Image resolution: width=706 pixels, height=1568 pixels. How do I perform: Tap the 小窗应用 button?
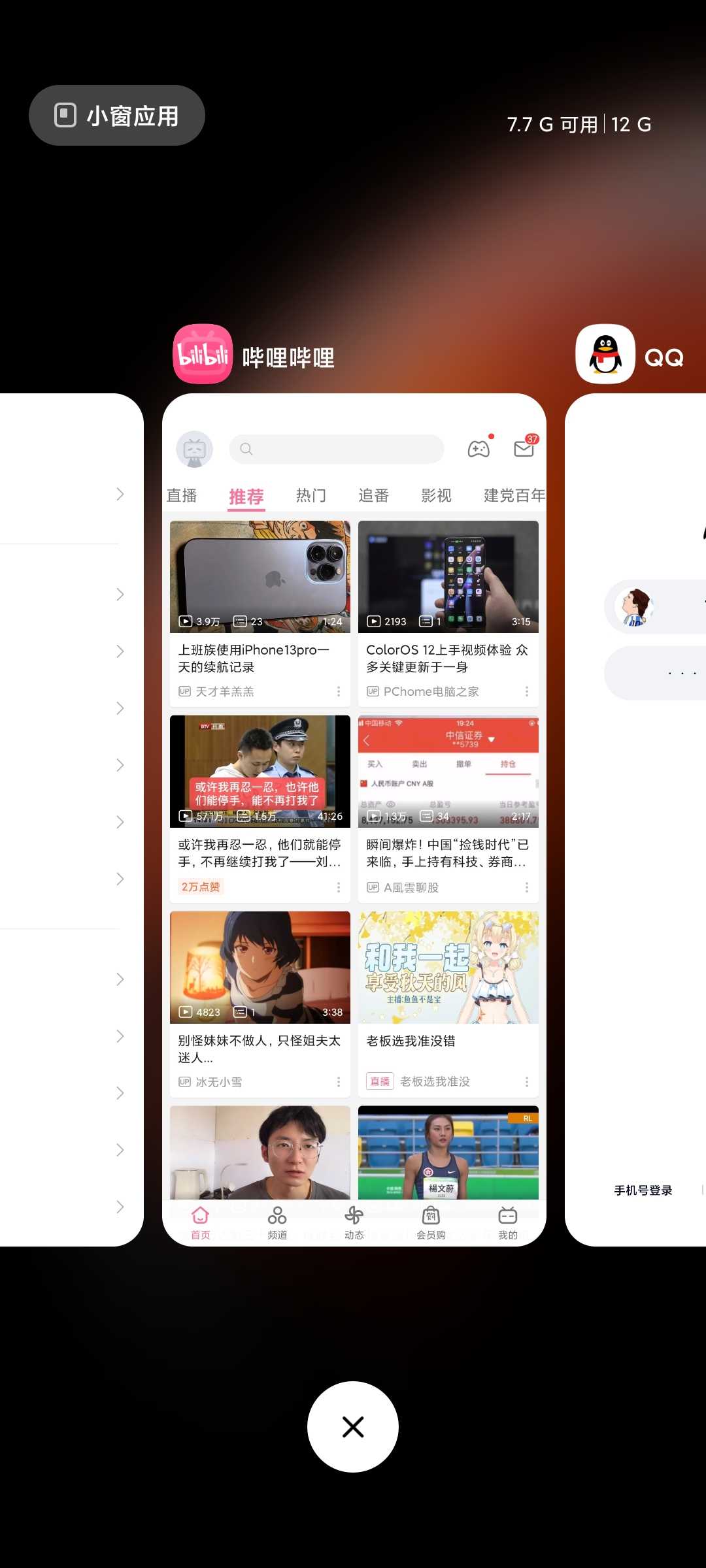click(x=117, y=116)
